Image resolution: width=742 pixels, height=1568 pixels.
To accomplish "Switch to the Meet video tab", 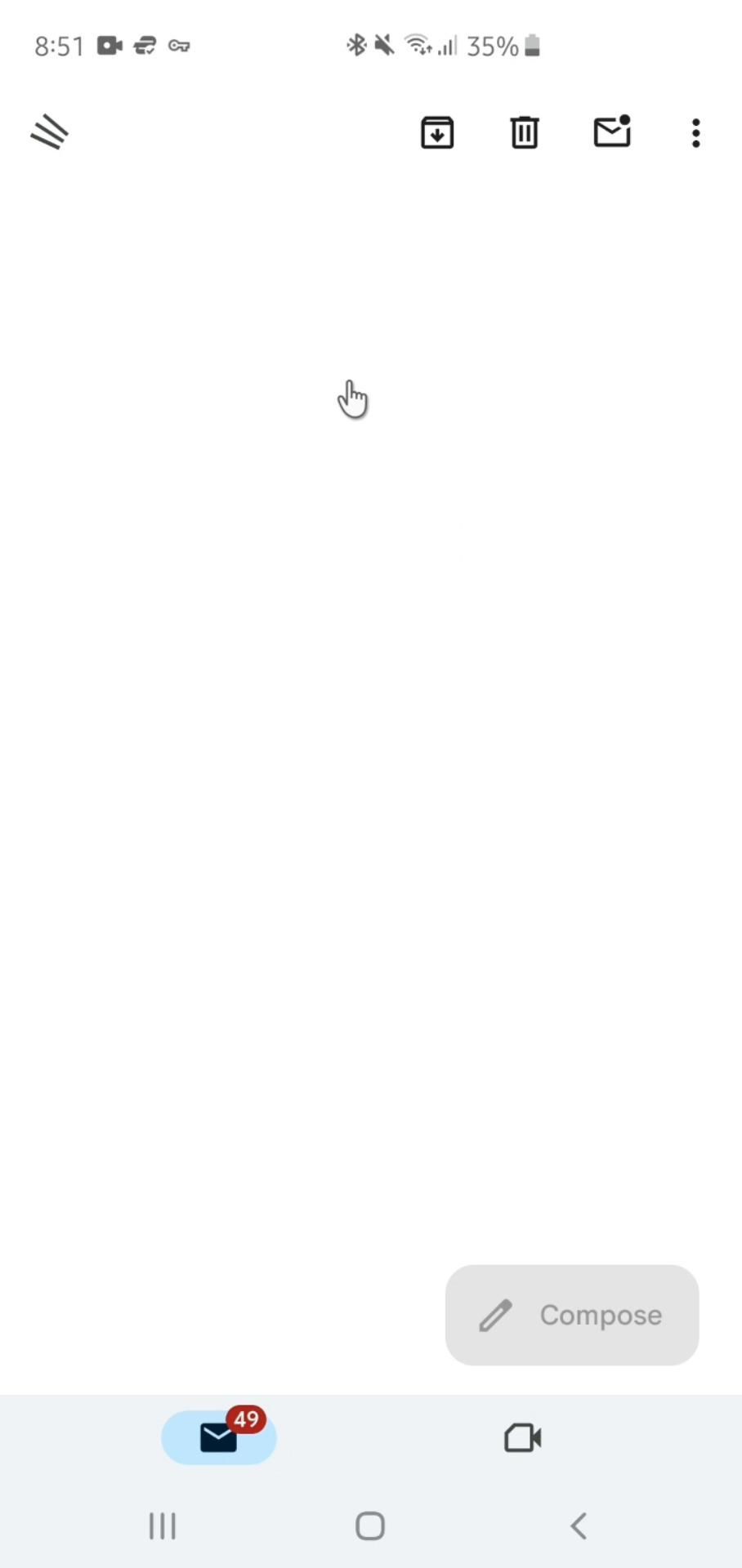I will [523, 1438].
